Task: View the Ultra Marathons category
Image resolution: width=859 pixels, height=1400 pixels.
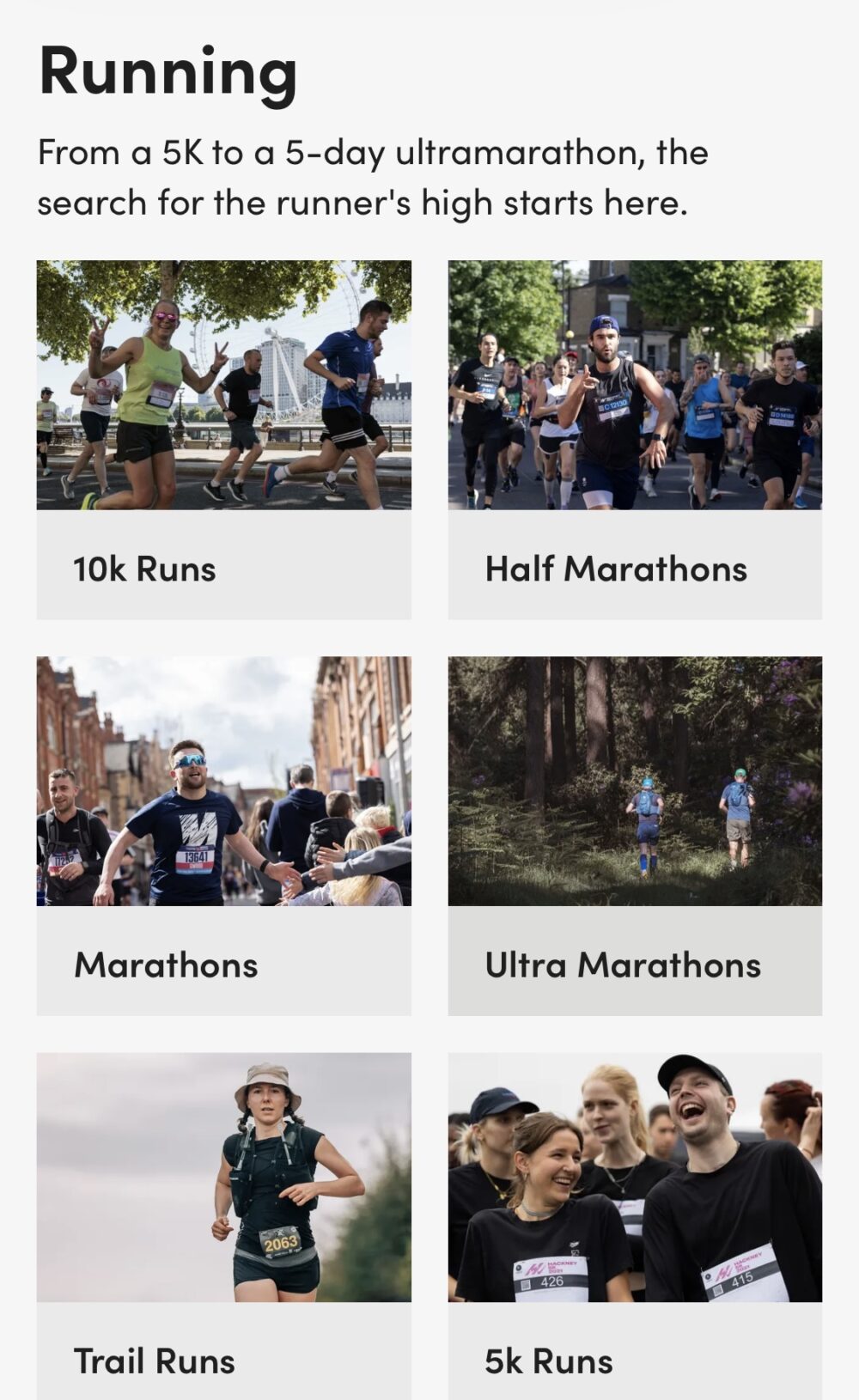Action: pos(635,836)
